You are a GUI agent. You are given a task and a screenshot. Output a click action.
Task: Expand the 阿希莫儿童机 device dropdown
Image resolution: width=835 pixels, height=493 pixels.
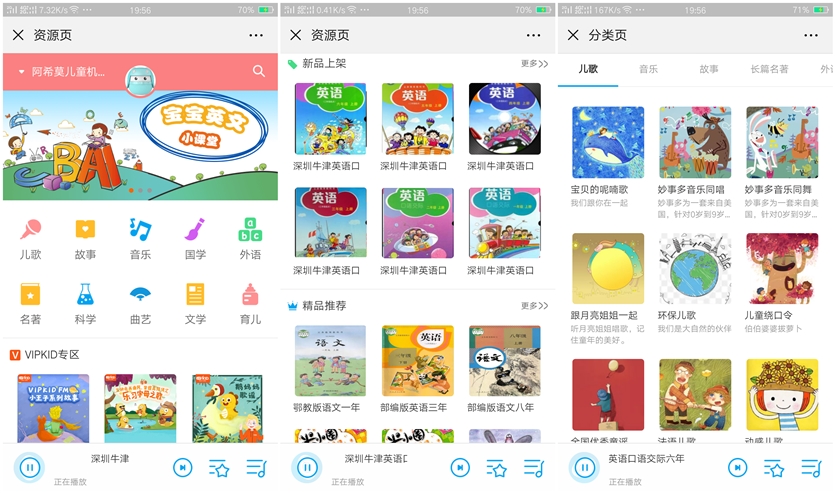22,72
